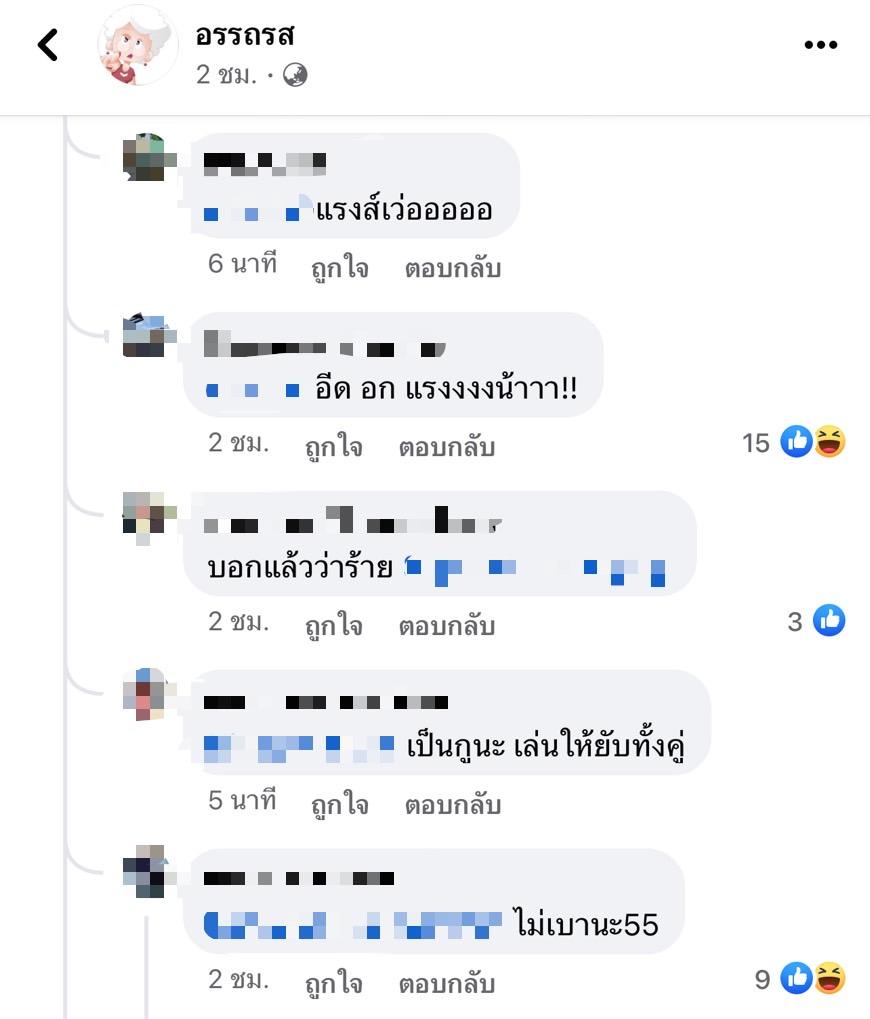The width and height of the screenshot is (870, 1019).
Task: Reply to the comment ไม่เบานะ55
Action: tap(447, 984)
